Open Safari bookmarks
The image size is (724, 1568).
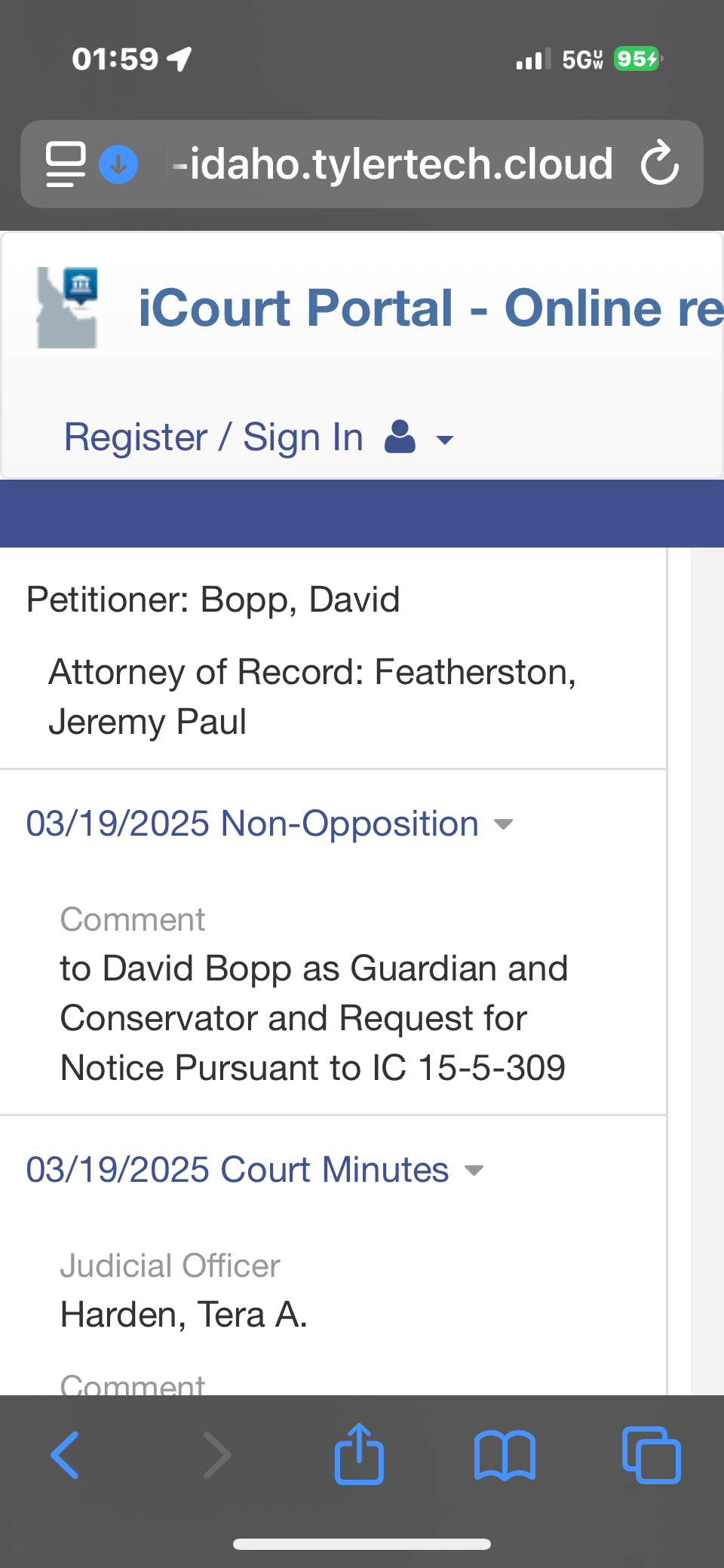pyautogui.click(x=505, y=1455)
